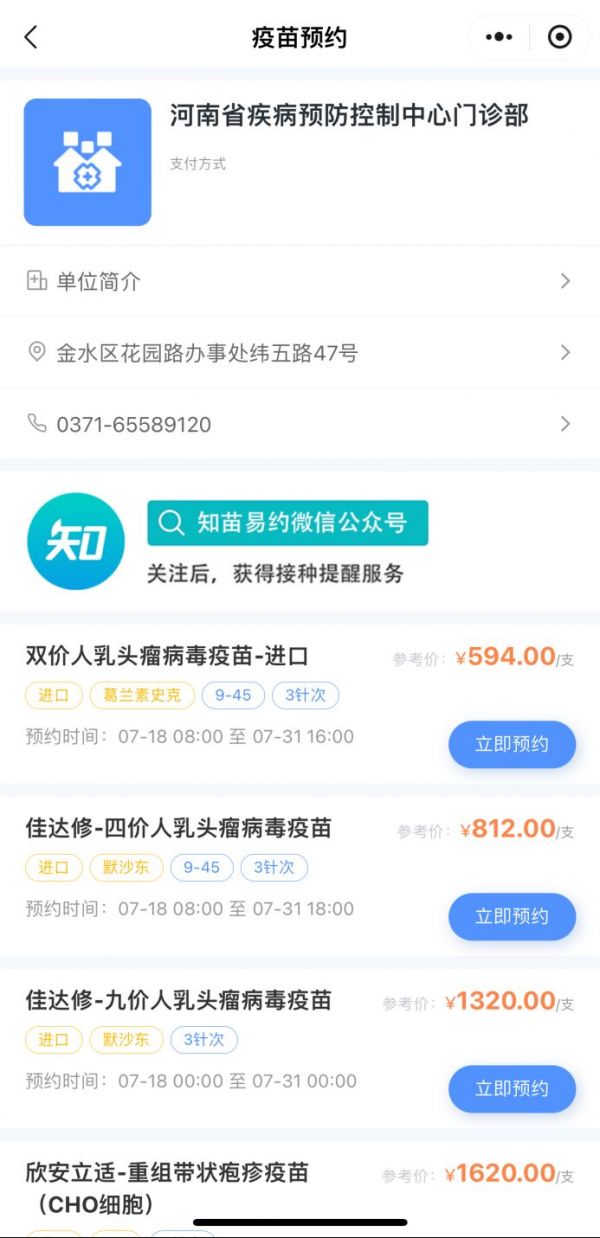Screen dimensions: 600x1238
Task: Close the mini program with the circle icon
Action: point(560,38)
